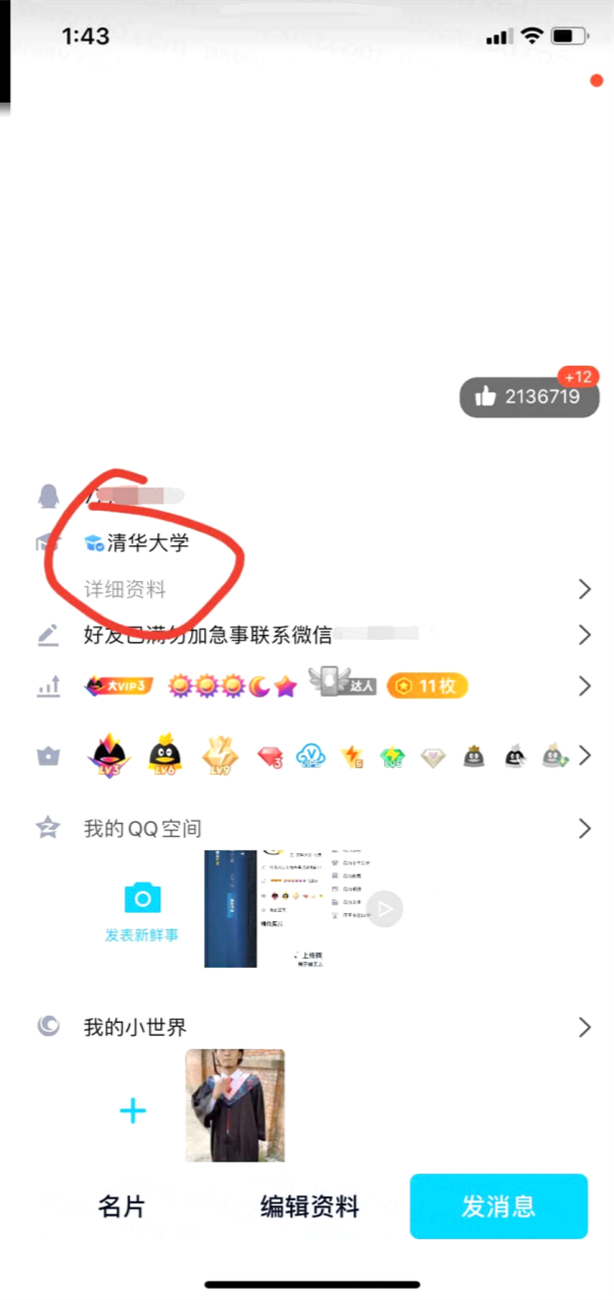Screen dimensions: 614x1300
Task: Tap 发表新鲜事 camera to post
Action: coord(142,912)
